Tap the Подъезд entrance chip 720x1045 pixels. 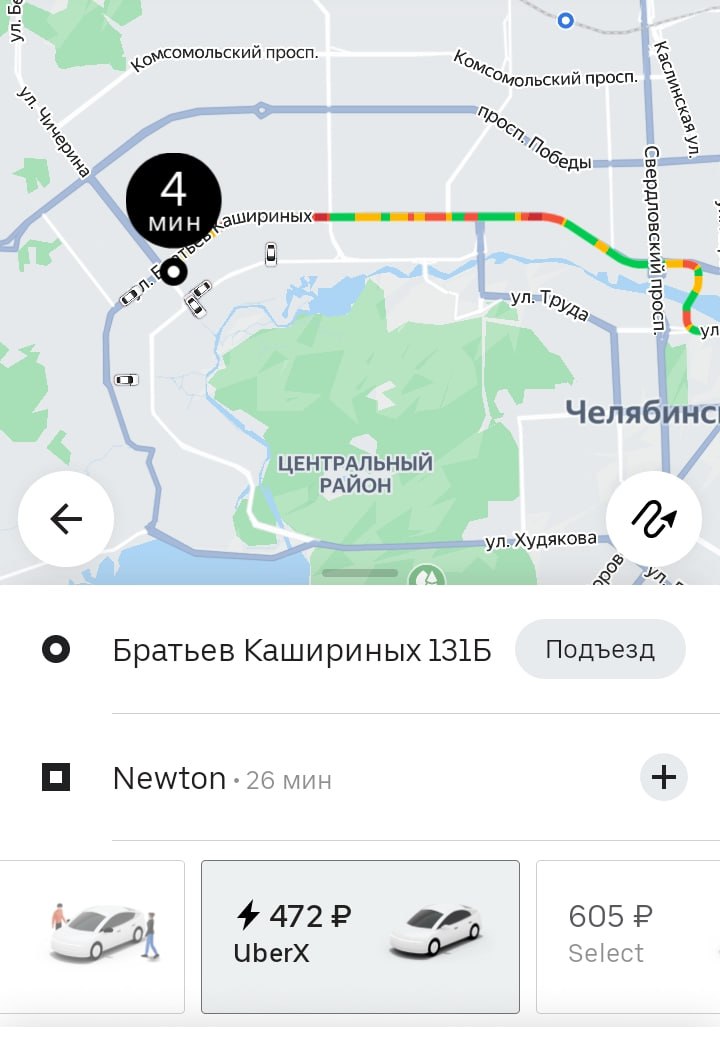(x=600, y=650)
